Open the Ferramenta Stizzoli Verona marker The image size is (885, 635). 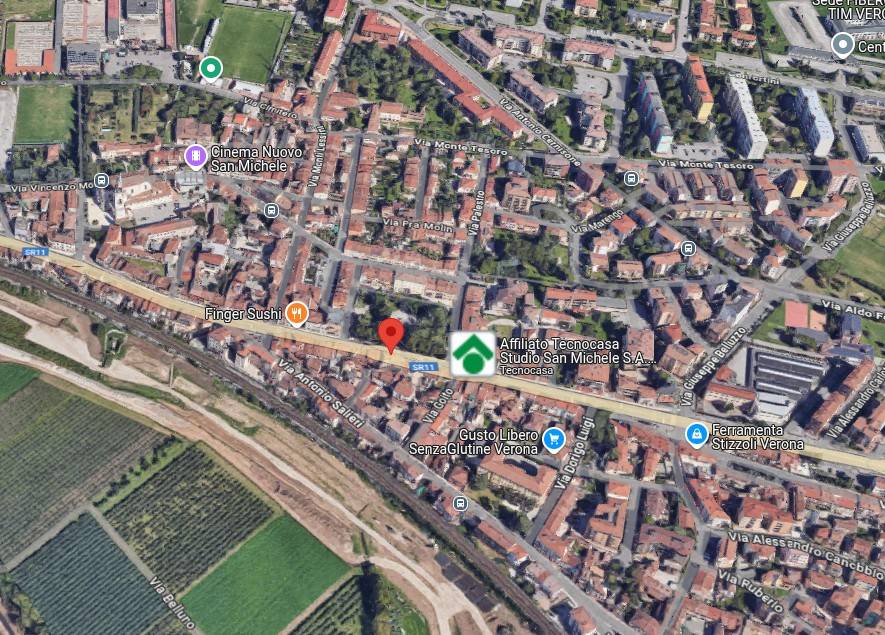pos(696,434)
